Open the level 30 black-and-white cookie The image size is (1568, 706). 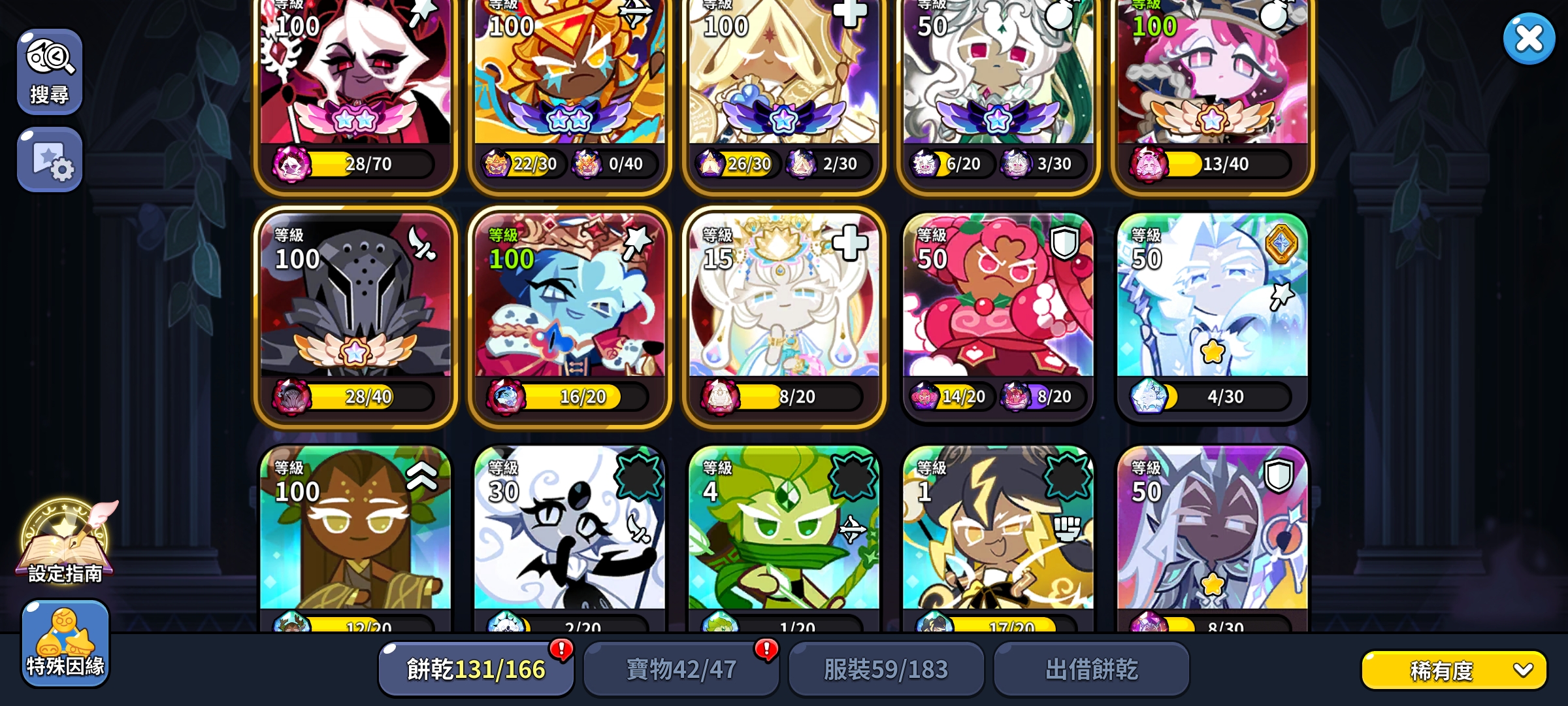pyautogui.click(x=570, y=536)
